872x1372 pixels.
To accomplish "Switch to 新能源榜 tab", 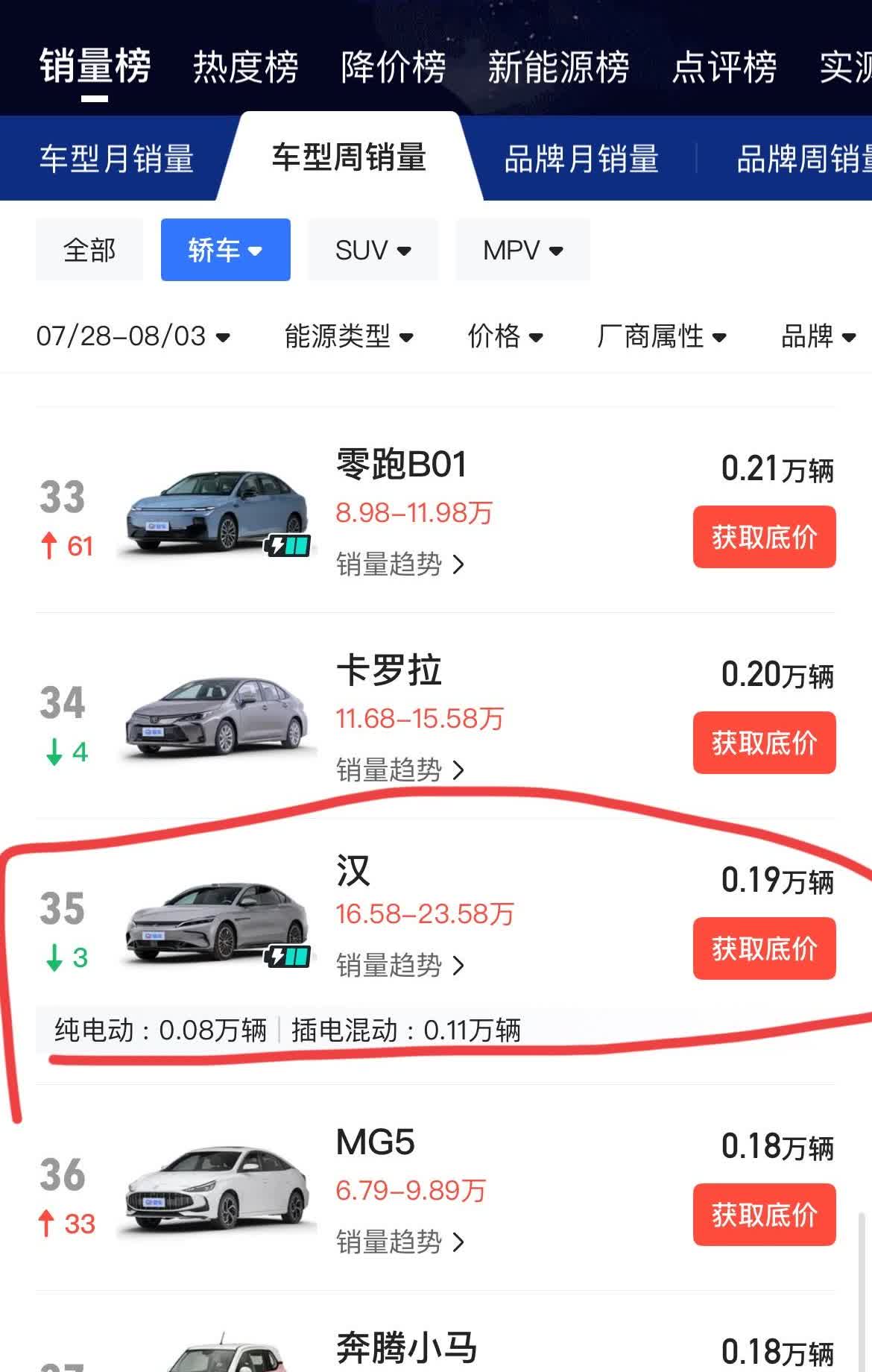I will coord(558,67).
